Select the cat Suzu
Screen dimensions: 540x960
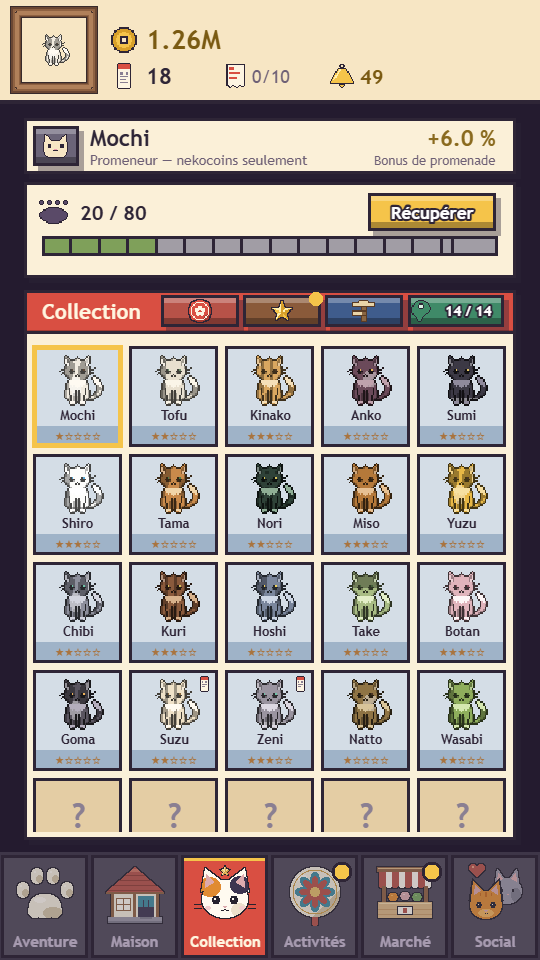(174, 720)
